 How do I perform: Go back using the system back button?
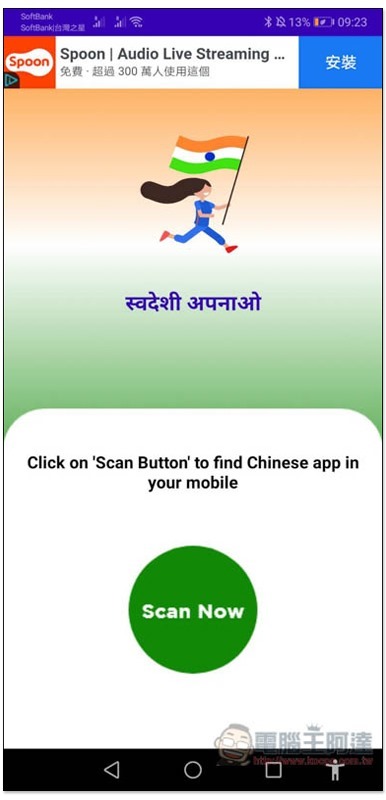(x=112, y=769)
